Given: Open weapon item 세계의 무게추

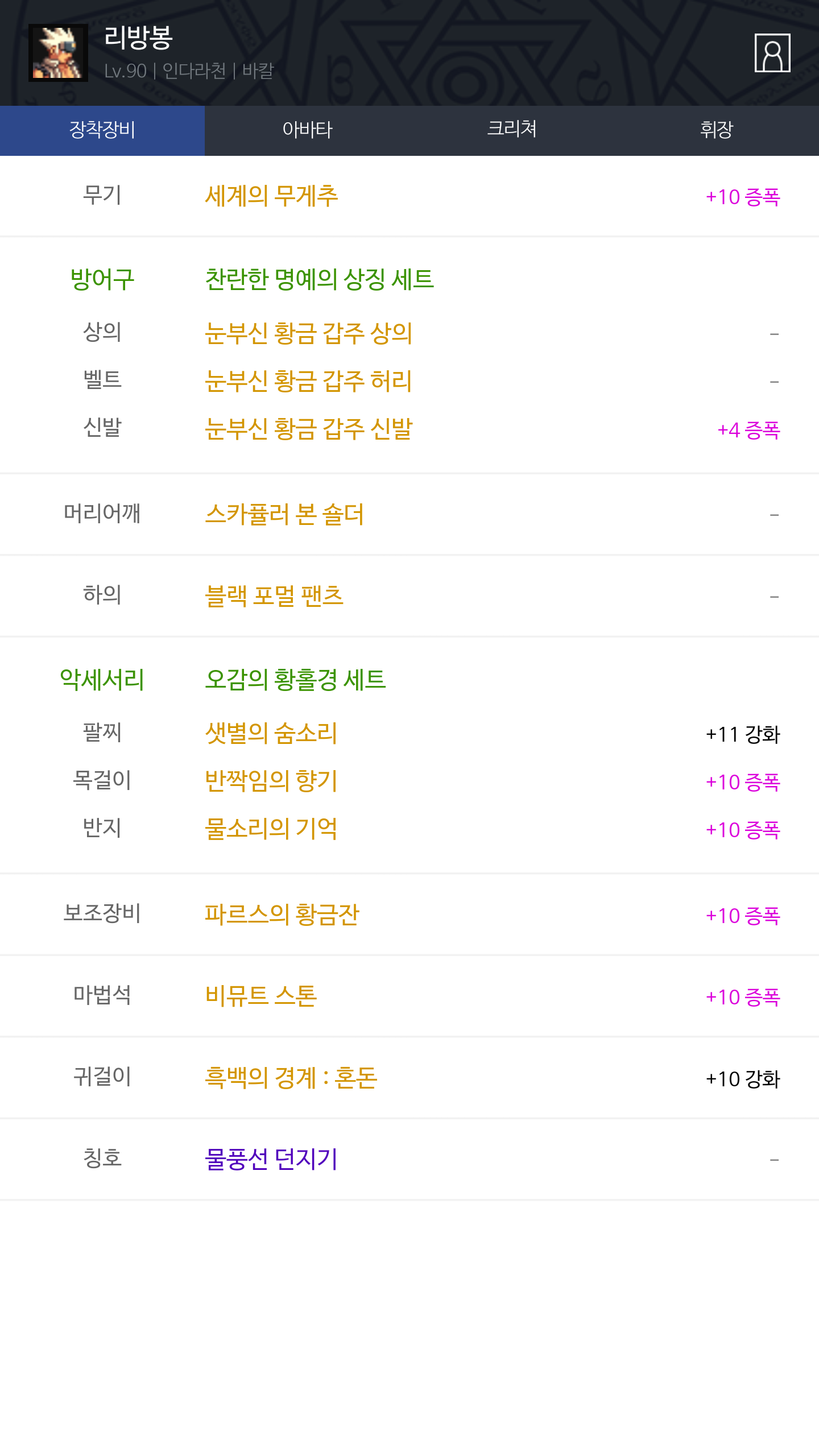Looking at the screenshot, I should [271, 196].
